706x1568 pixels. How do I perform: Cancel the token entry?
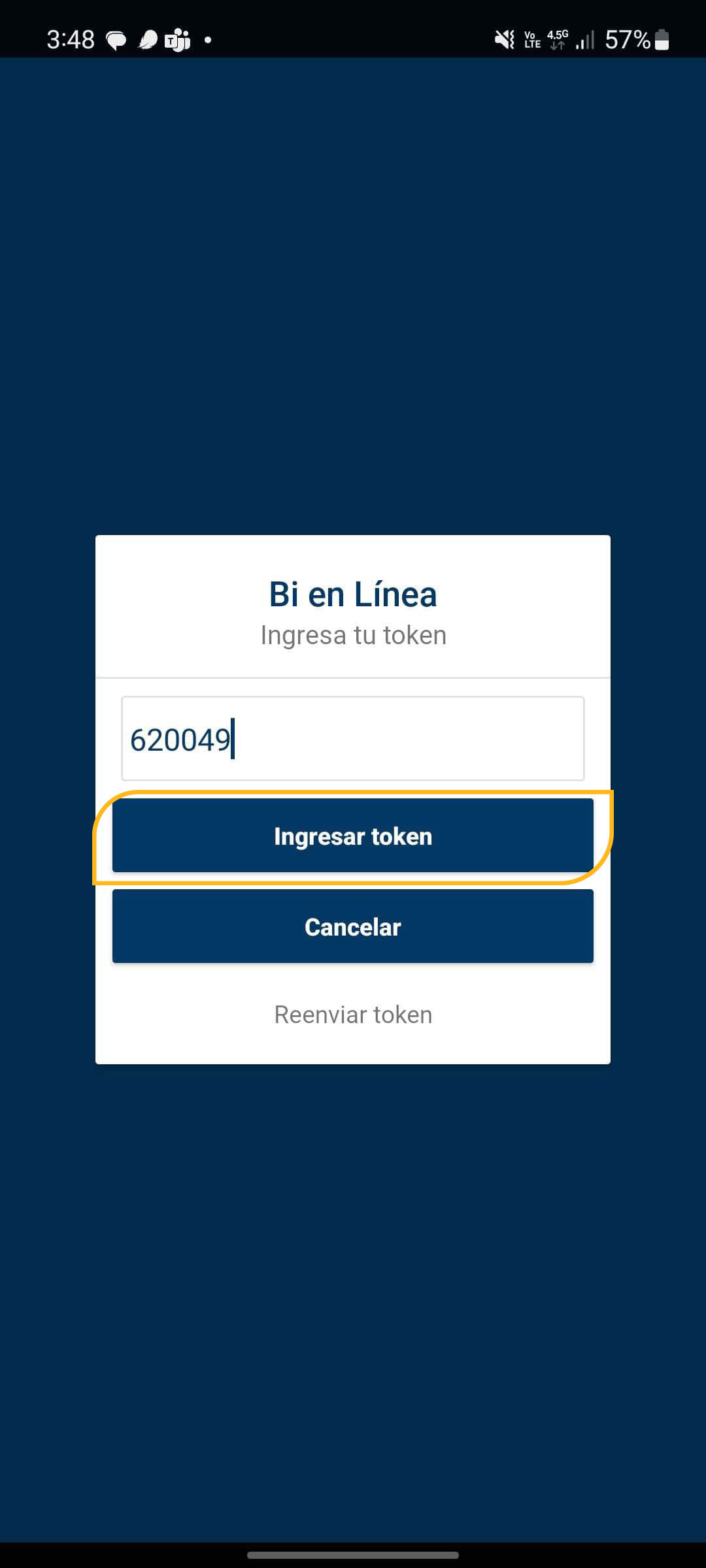(x=353, y=926)
